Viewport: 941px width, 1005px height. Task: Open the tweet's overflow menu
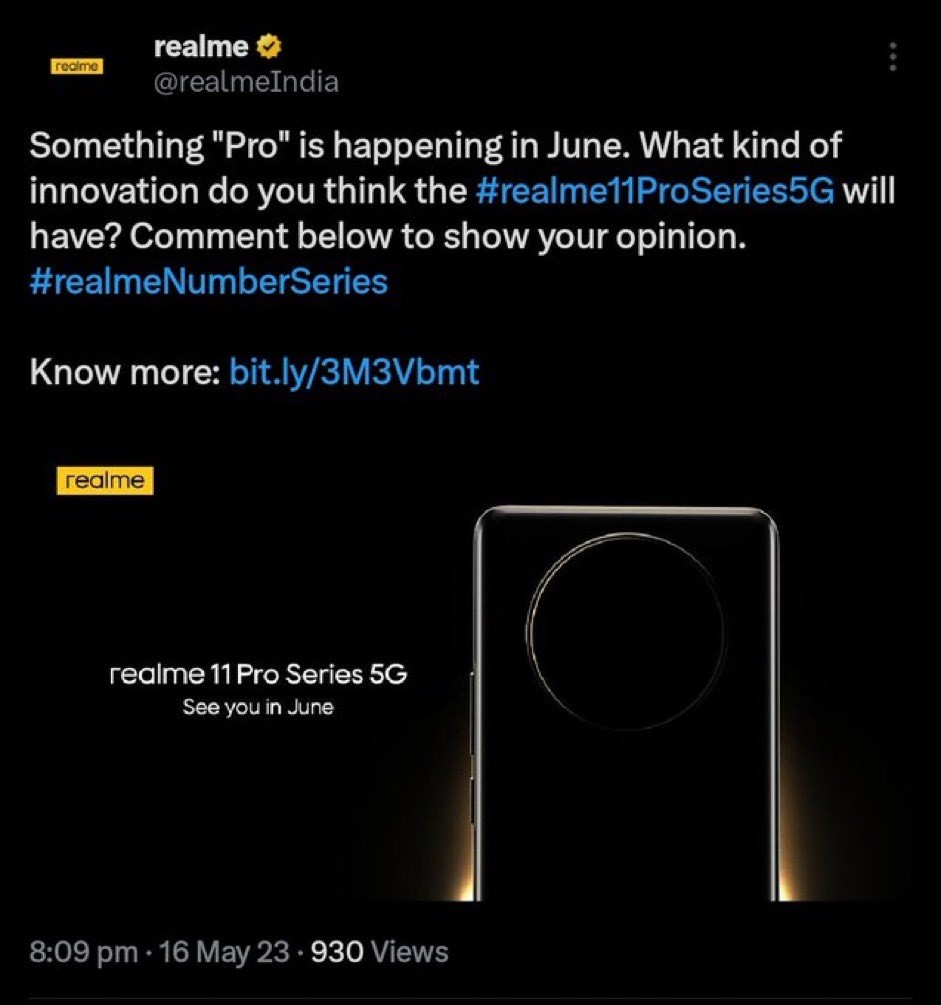click(893, 57)
